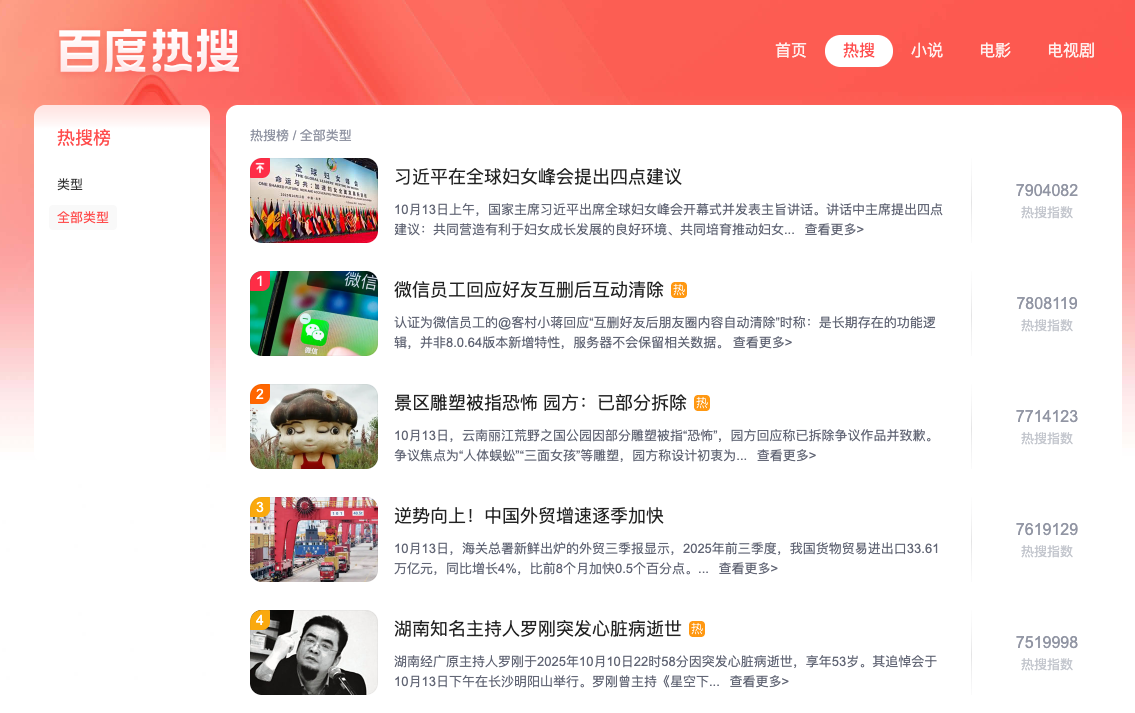The image size is (1135, 713).
Task: Open headline 景区雕塑被指恐怖 园方：已部分拆除
Action: 540,403
